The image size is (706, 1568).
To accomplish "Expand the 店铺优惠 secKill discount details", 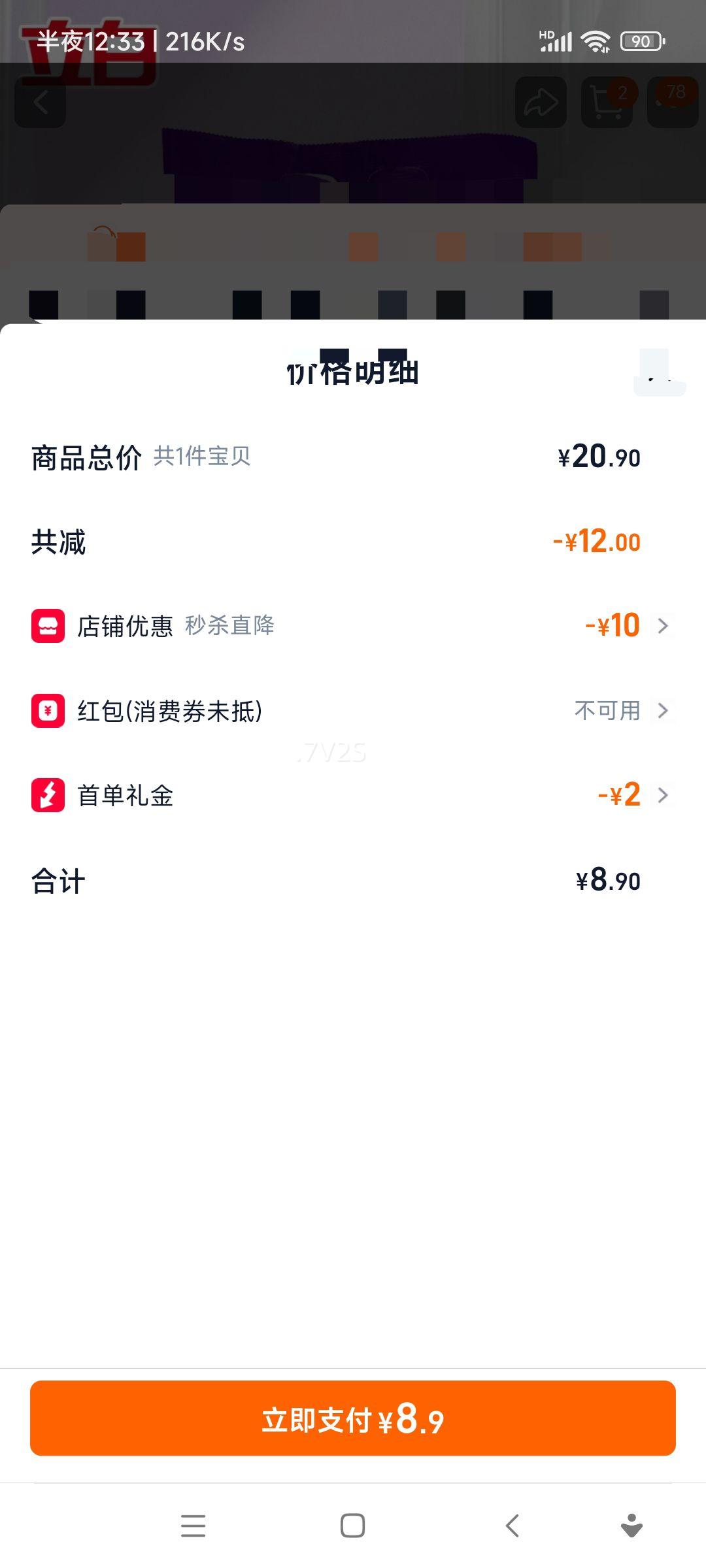I will [663, 627].
